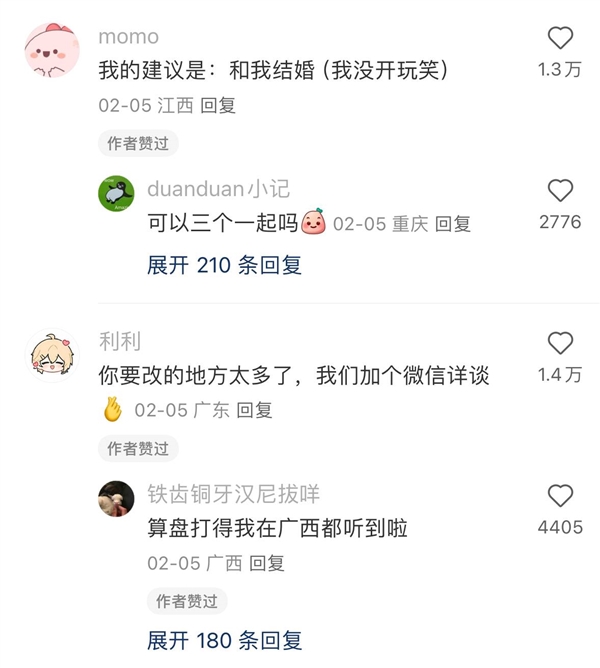Open 利利's profile avatar

click(52, 356)
